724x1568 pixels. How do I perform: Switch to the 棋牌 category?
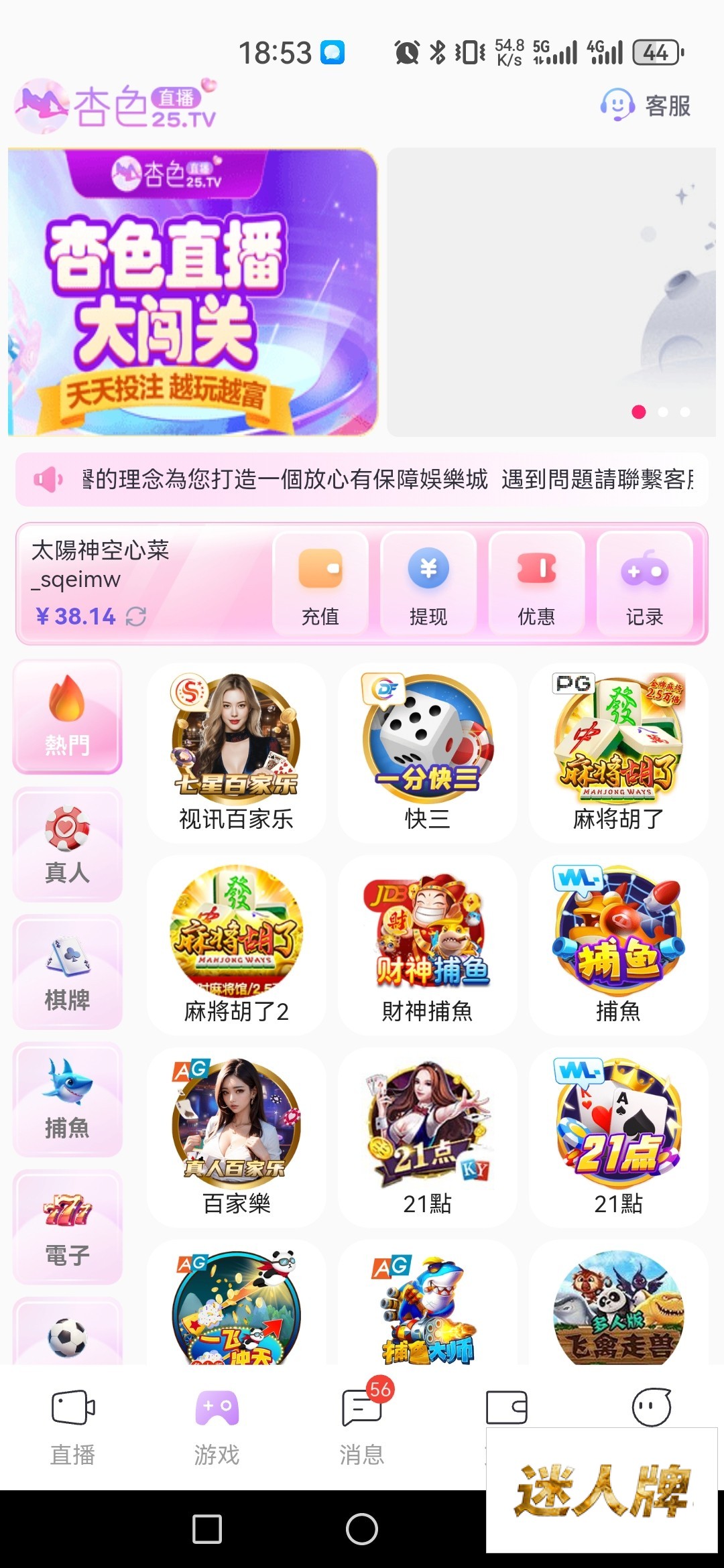[67, 972]
